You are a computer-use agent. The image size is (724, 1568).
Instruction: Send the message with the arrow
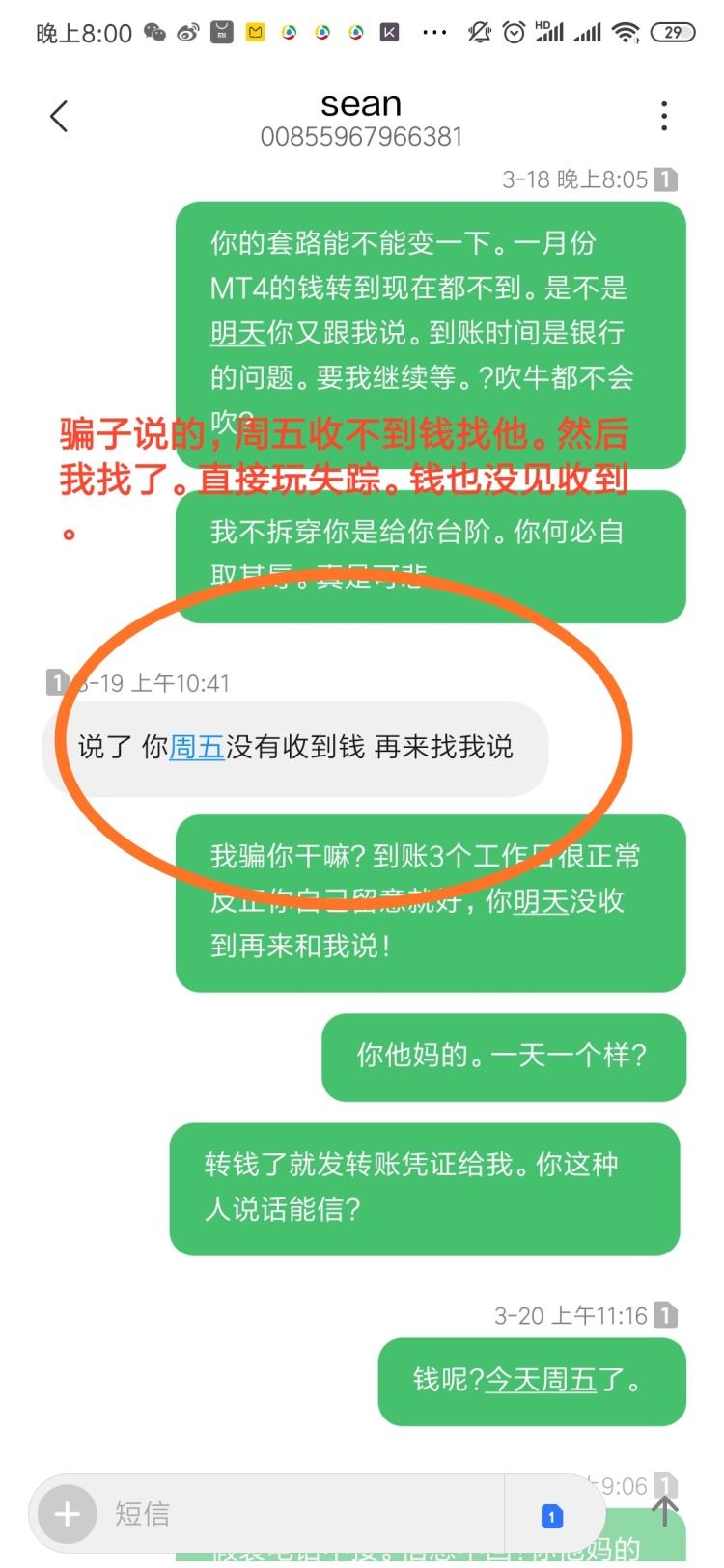(665, 1511)
